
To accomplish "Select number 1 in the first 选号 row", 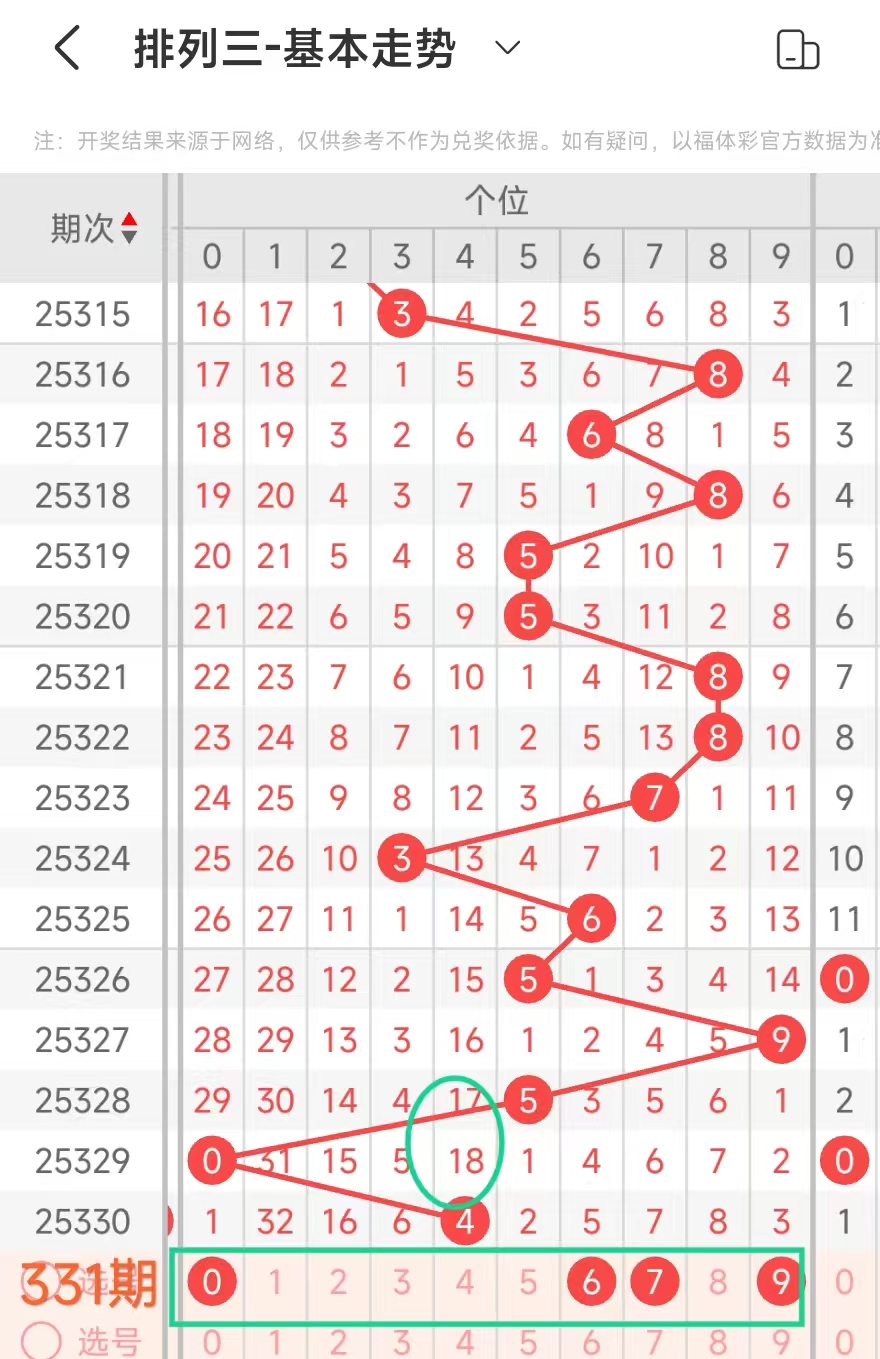I will tap(275, 1282).
